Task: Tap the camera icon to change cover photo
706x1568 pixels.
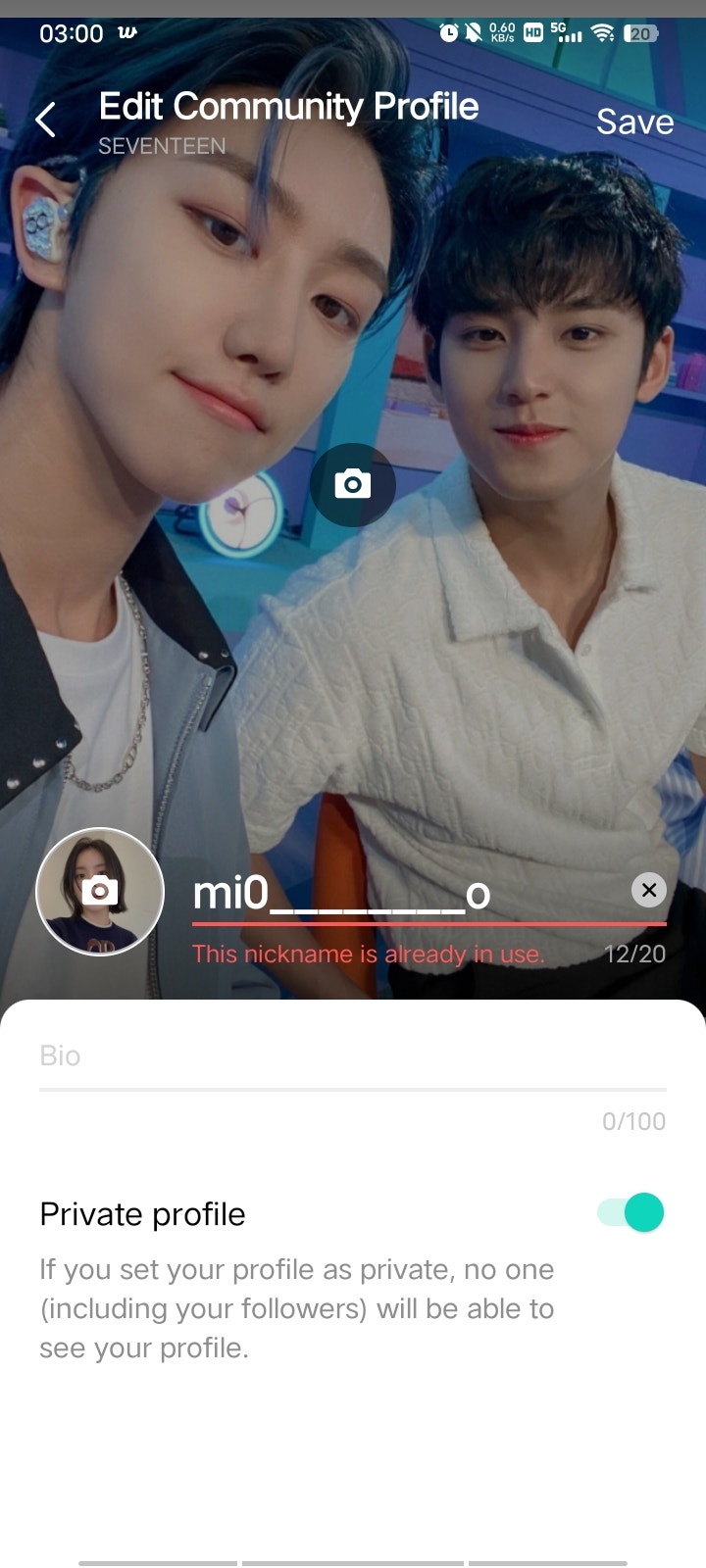Action: click(x=352, y=484)
